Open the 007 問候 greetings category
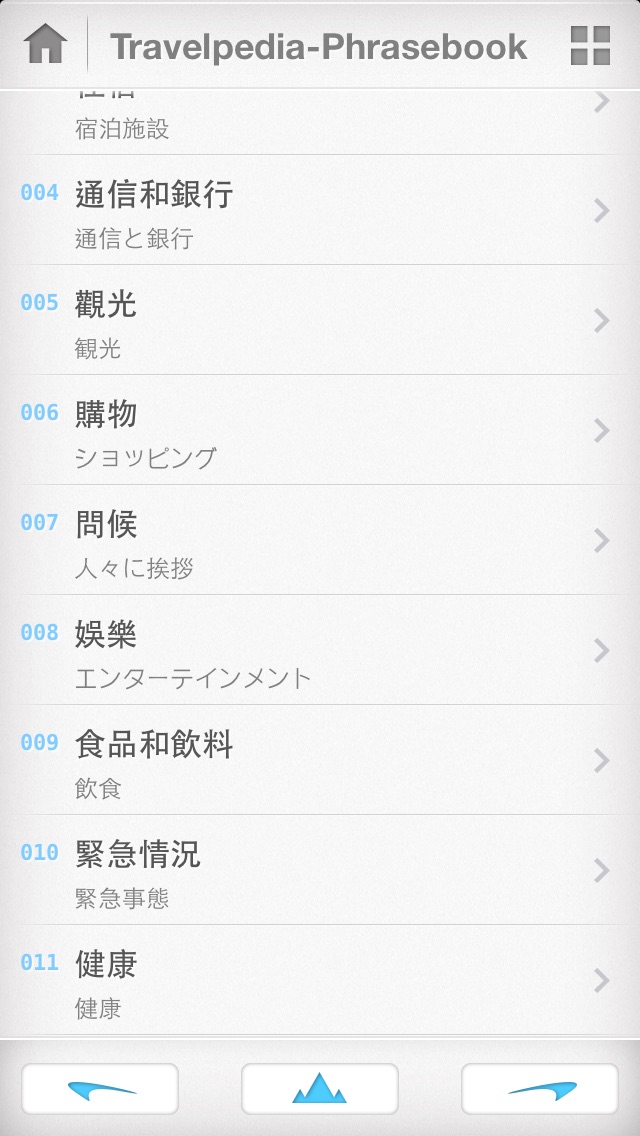Screen dimensions: 640x1136 pyautogui.click(x=320, y=540)
